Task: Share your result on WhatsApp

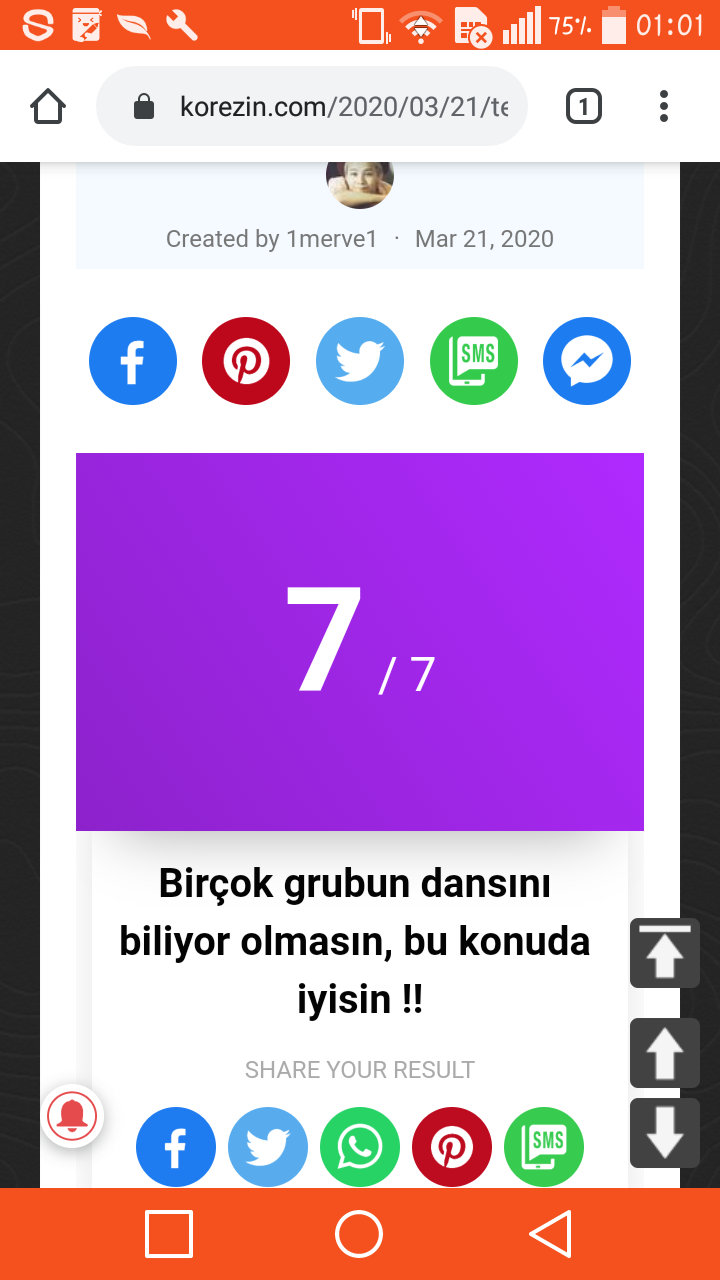Action: 360,1147
